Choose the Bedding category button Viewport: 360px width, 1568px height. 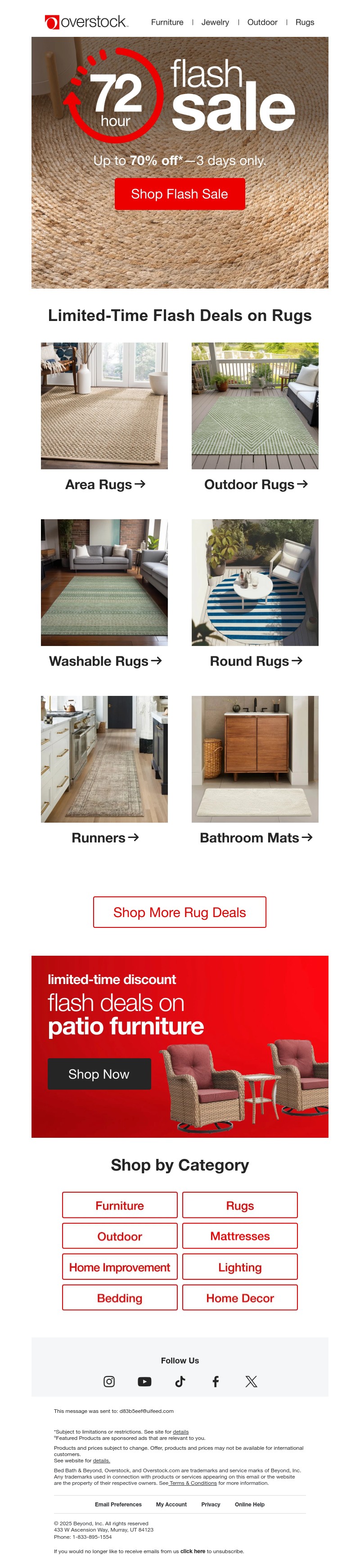click(x=119, y=1298)
